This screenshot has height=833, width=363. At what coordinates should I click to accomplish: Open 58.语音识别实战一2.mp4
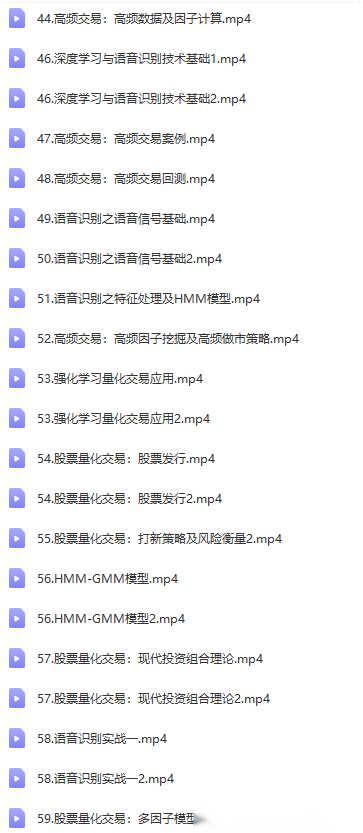[x=106, y=779]
